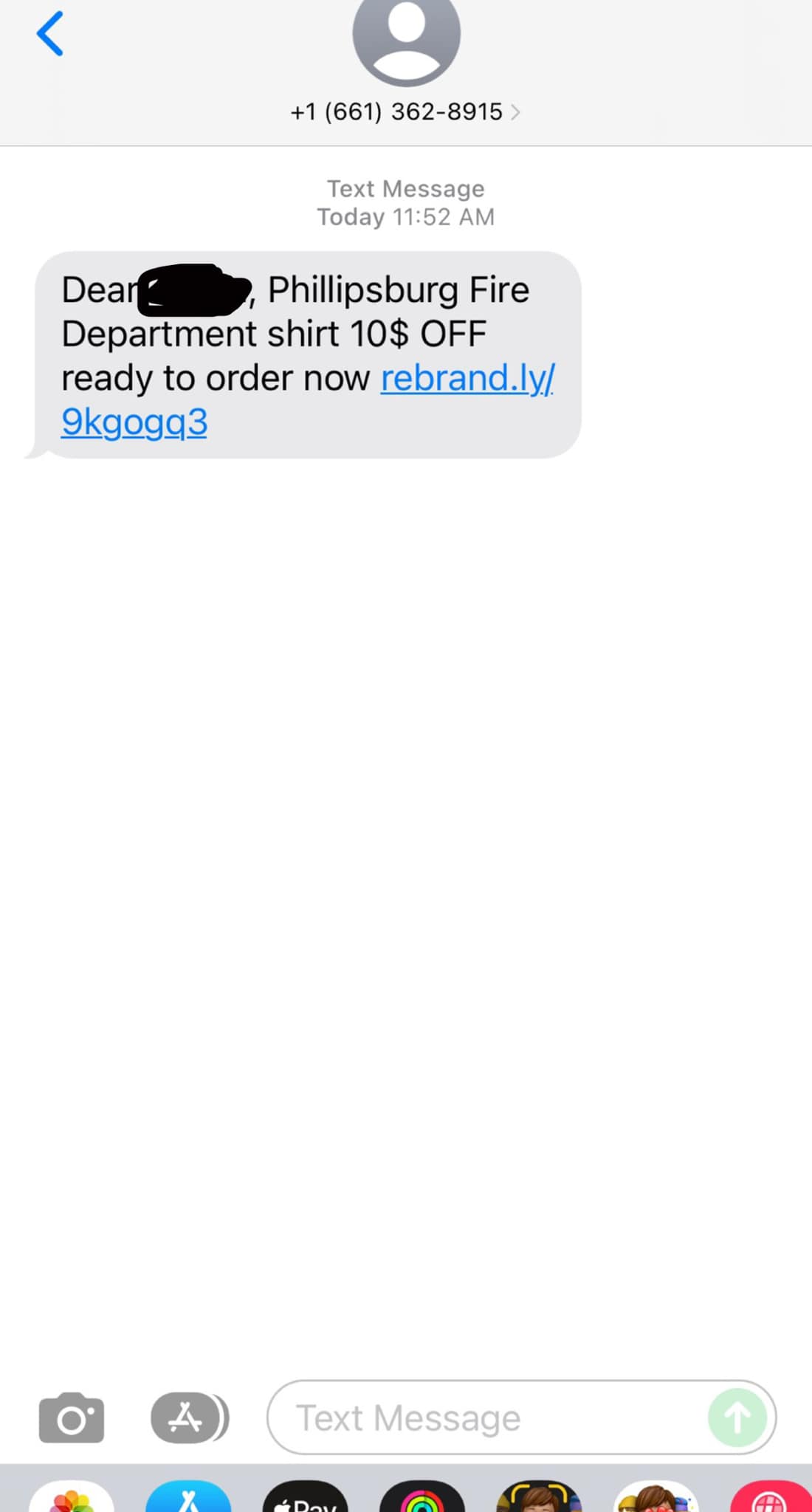Open the Photos app in the app strip
This screenshot has height=1512, width=812.
[72, 1496]
